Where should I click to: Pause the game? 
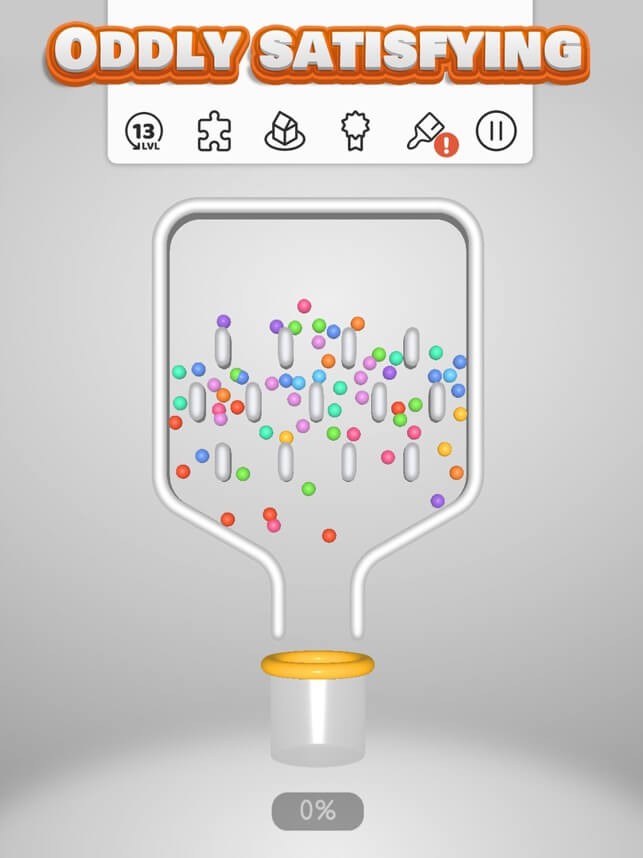(x=495, y=132)
